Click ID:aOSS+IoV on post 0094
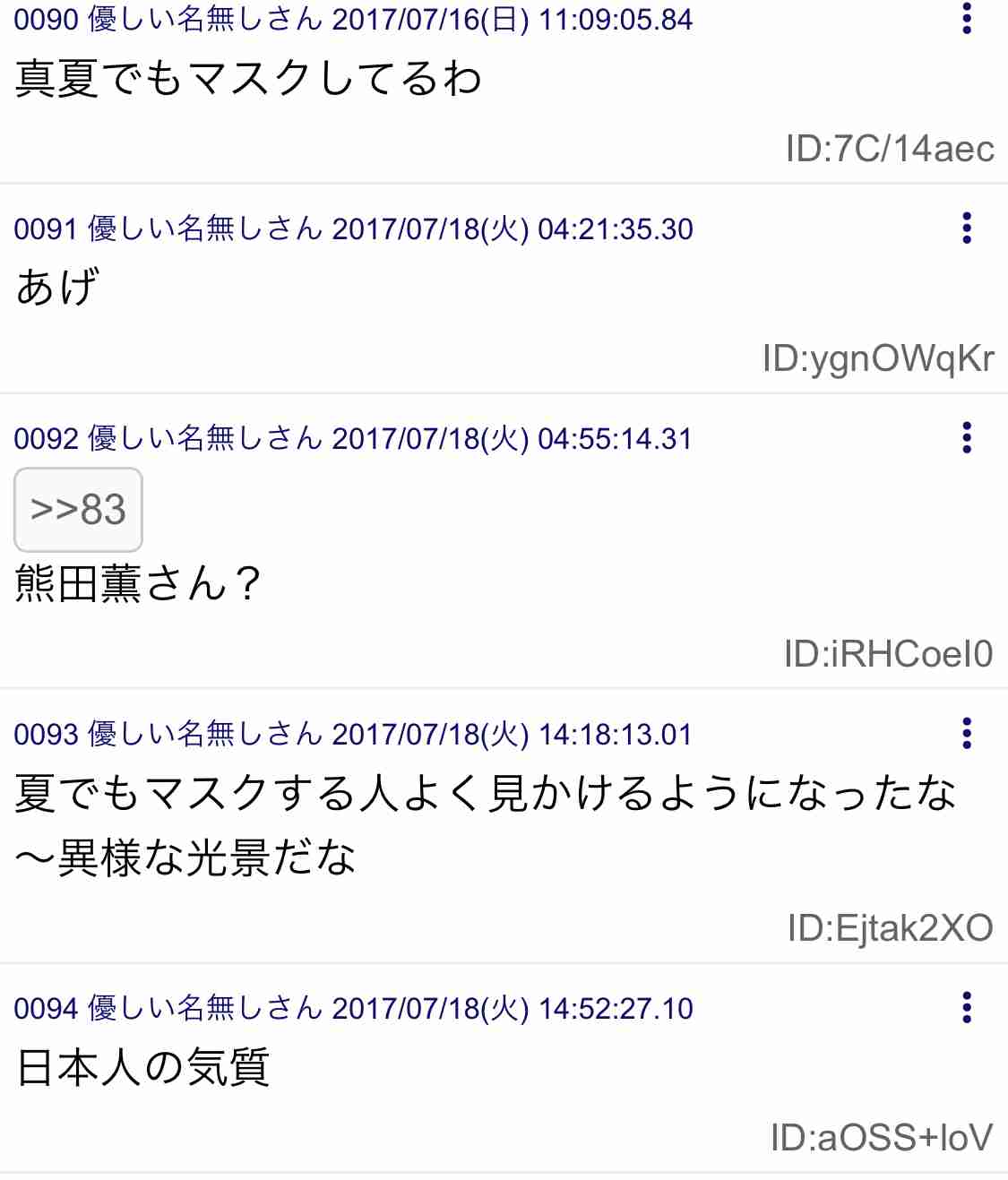The height and width of the screenshot is (1180, 1008). (x=883, y=1136)
